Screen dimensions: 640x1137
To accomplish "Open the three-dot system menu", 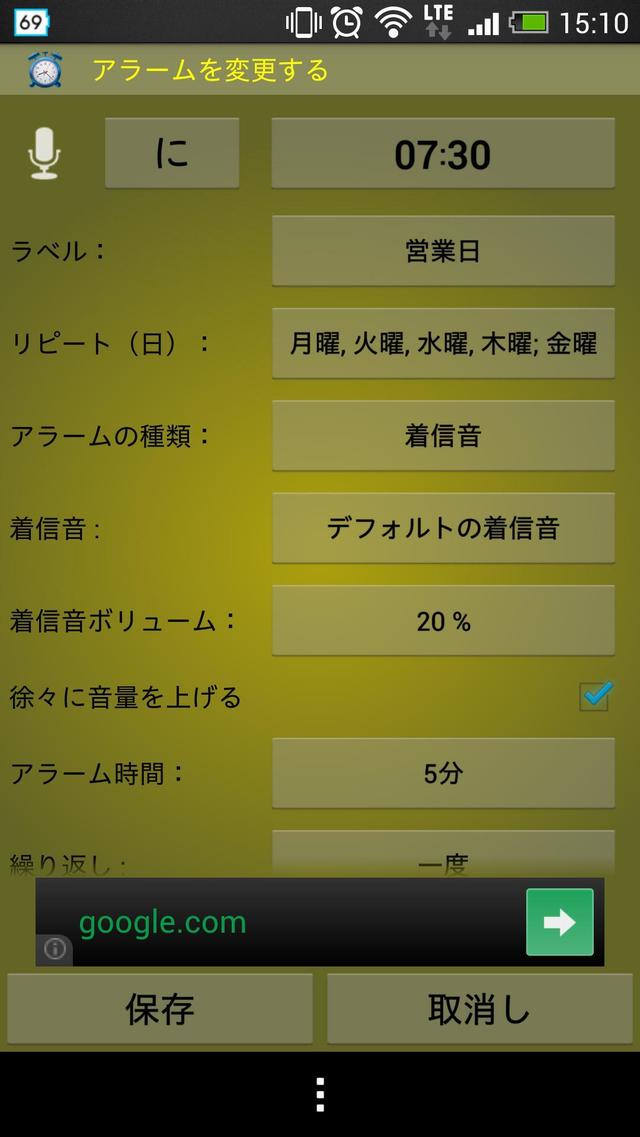I will point(320,1095).
